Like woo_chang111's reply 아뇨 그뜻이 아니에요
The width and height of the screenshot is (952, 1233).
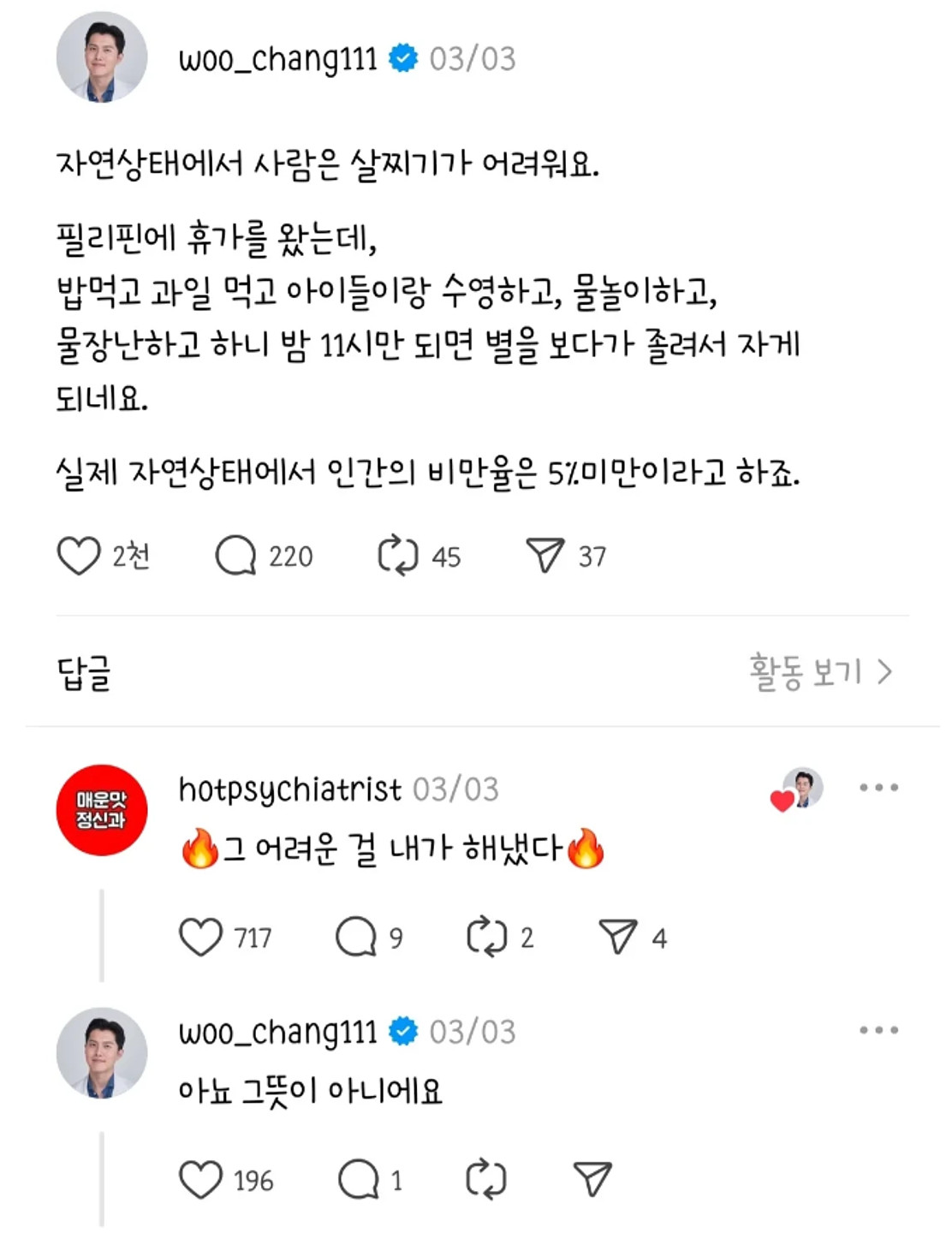[200, 1180]
